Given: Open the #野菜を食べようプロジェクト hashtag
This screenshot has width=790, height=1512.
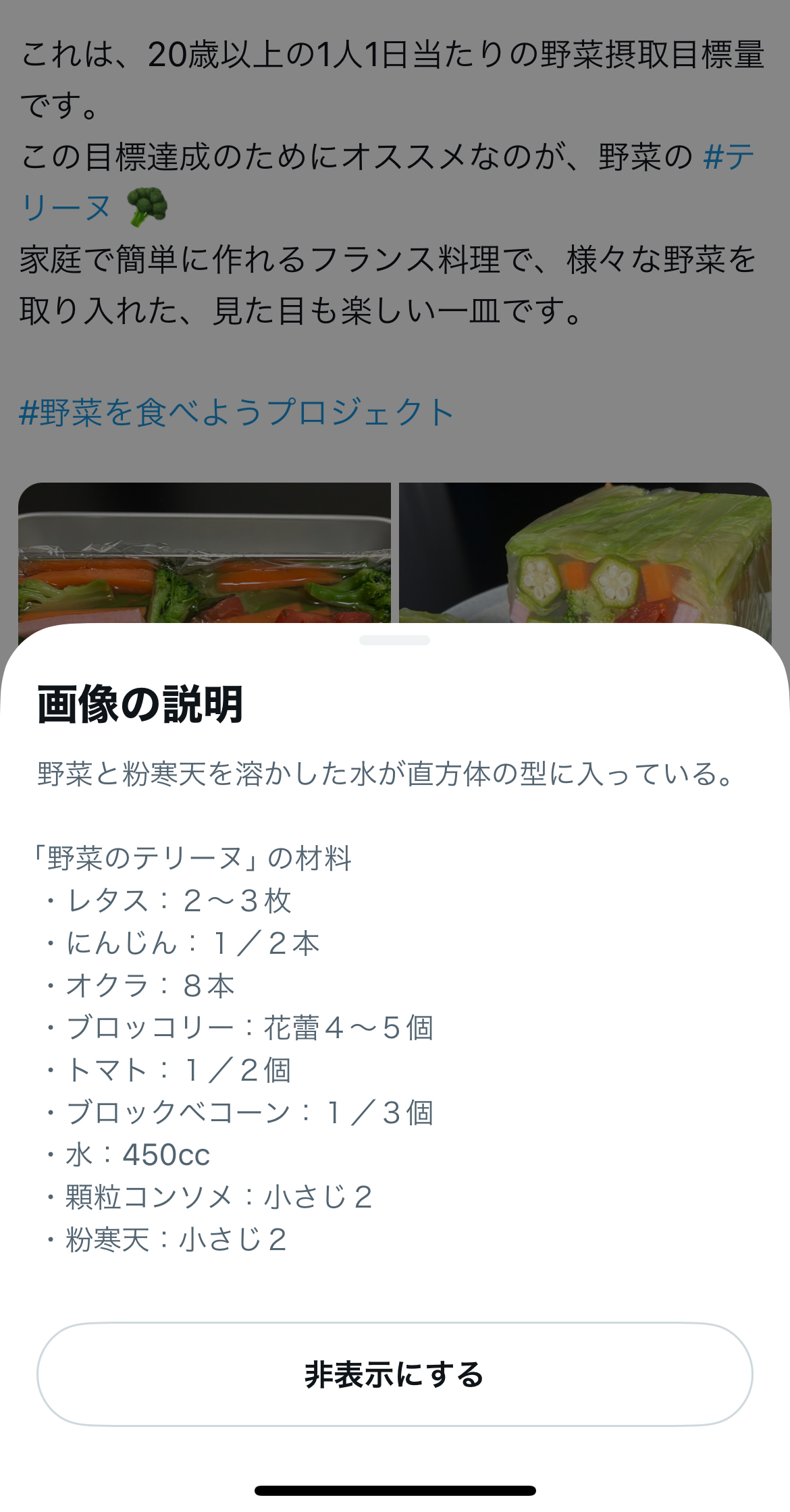Looking at the screenshot, I should (236, 412).
